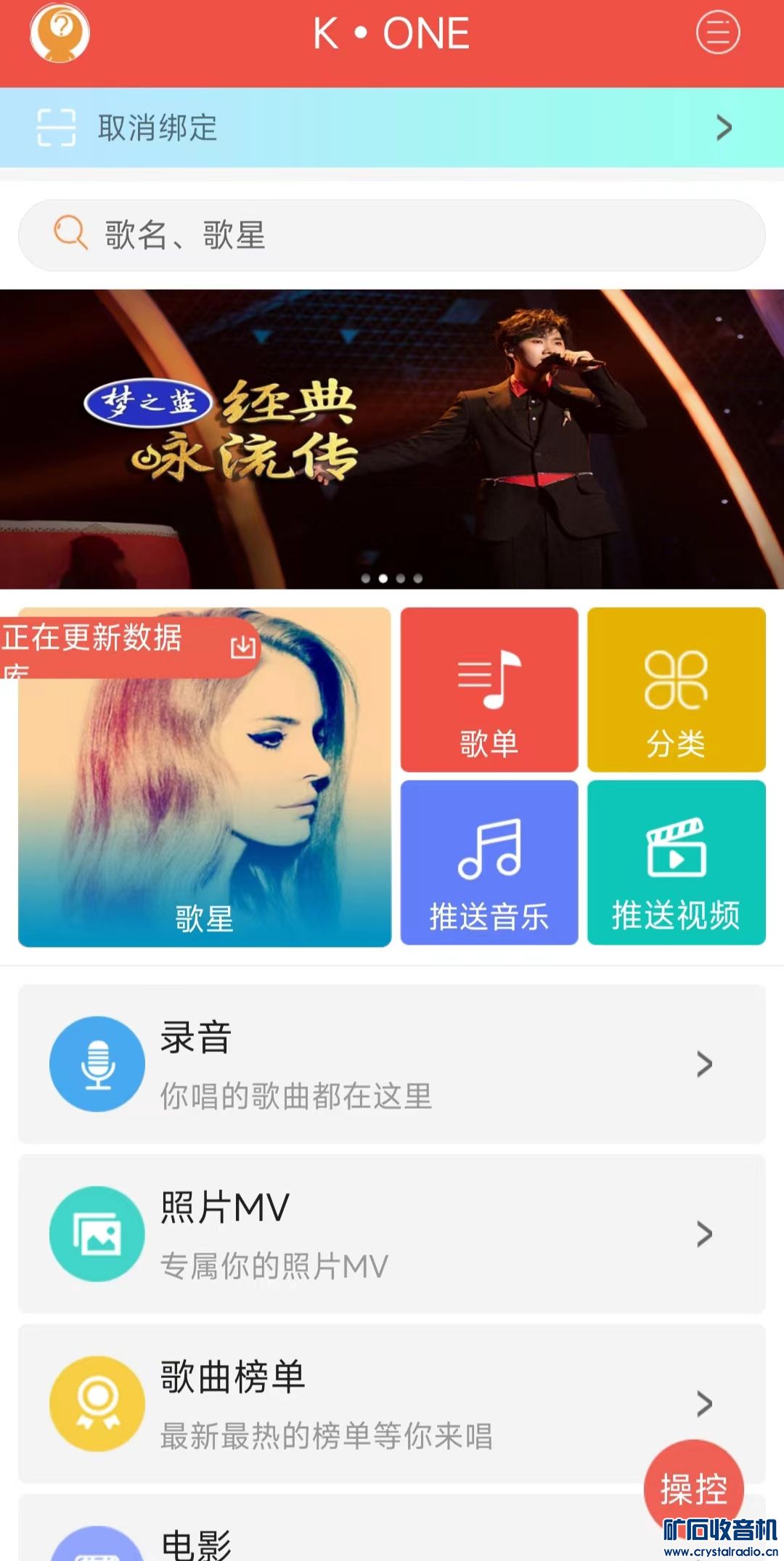
Task: Select 推送视频
Action: click(676, 863)
